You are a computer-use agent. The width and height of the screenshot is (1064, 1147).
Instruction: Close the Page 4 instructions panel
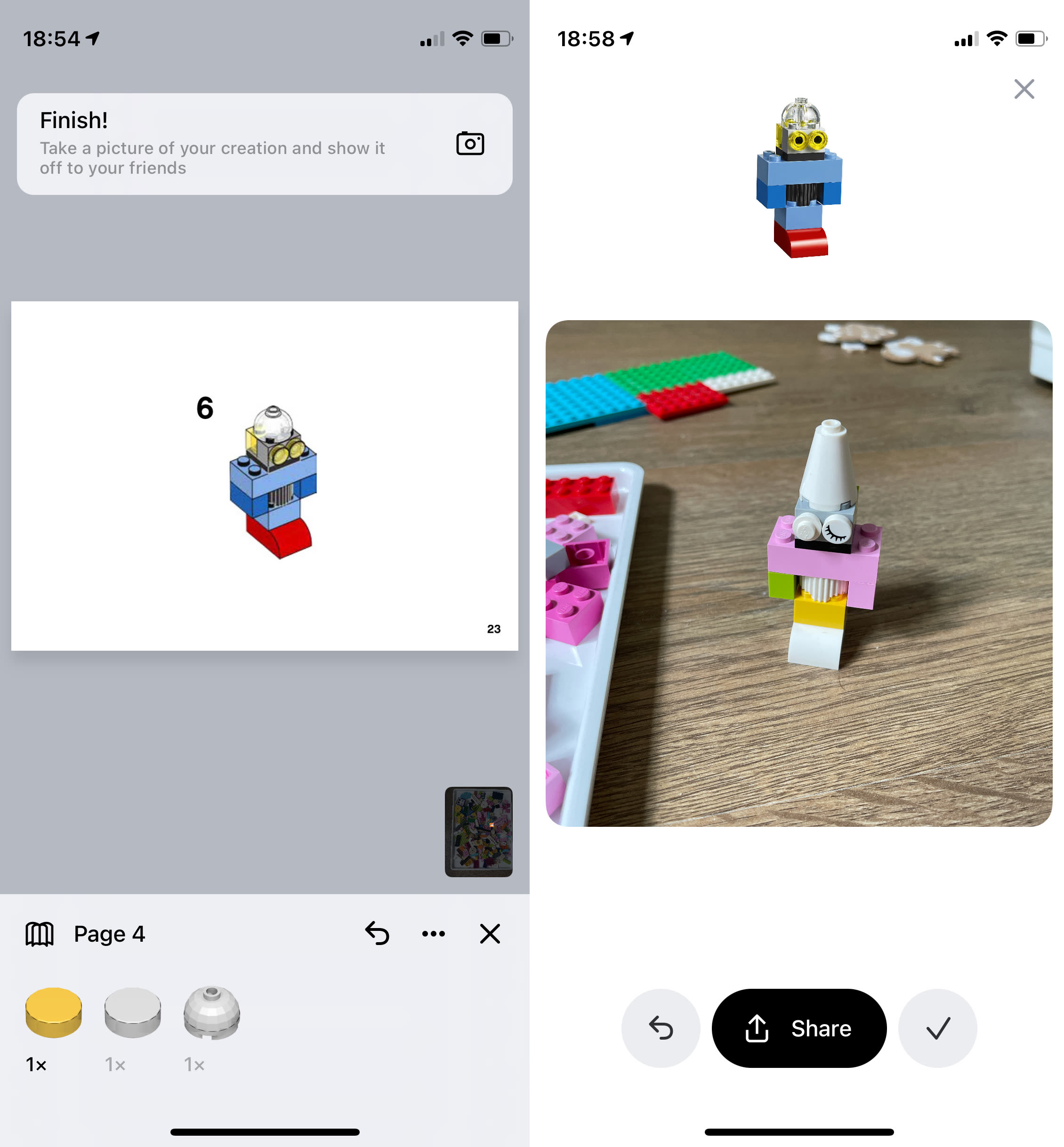tap(490, 933)
